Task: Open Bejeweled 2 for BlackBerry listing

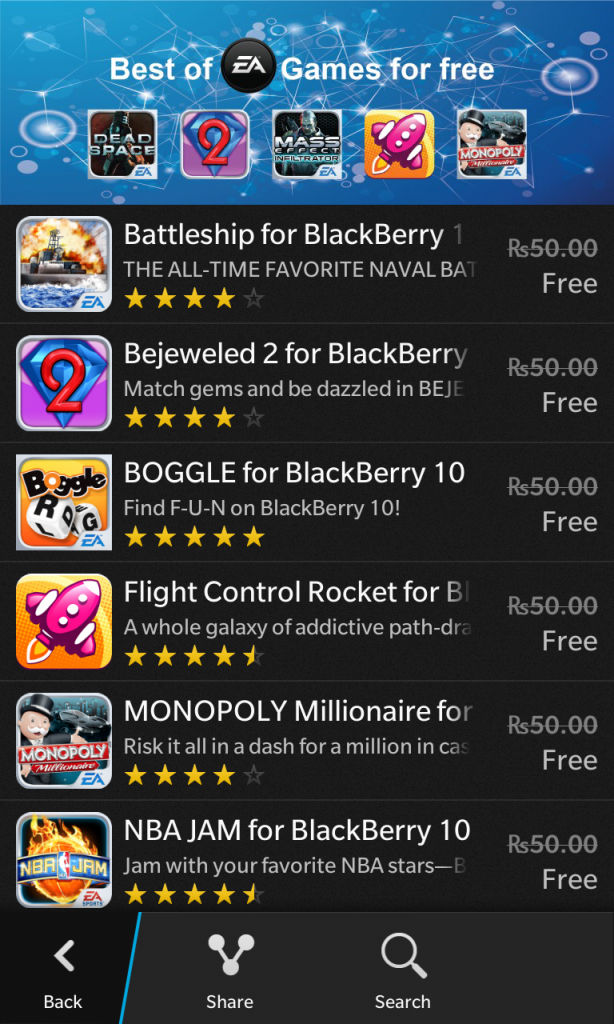Action: (x=307, y=383)
